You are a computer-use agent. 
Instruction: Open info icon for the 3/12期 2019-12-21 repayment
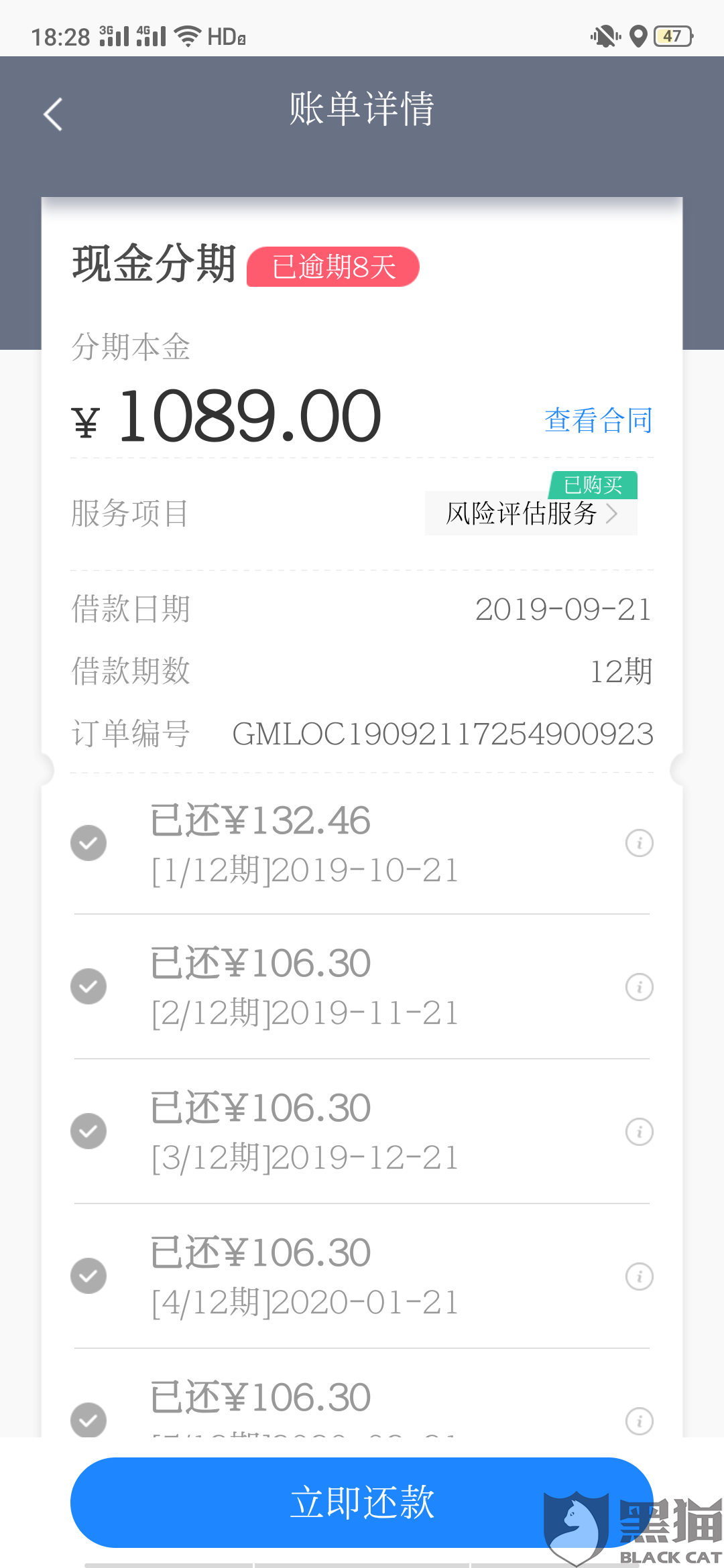[x=639, y=1132]
